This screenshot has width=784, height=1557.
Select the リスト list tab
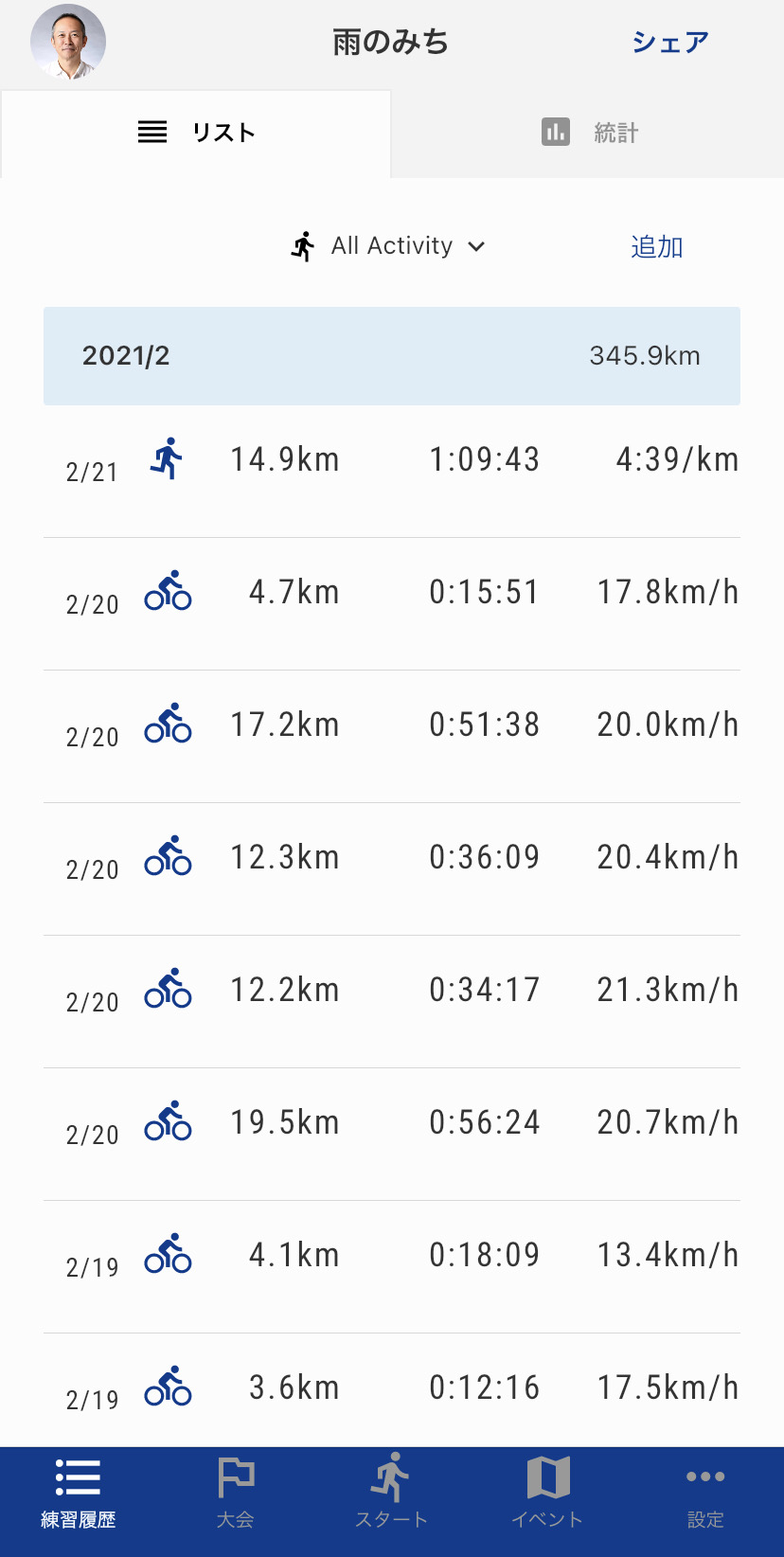point(197,133)
